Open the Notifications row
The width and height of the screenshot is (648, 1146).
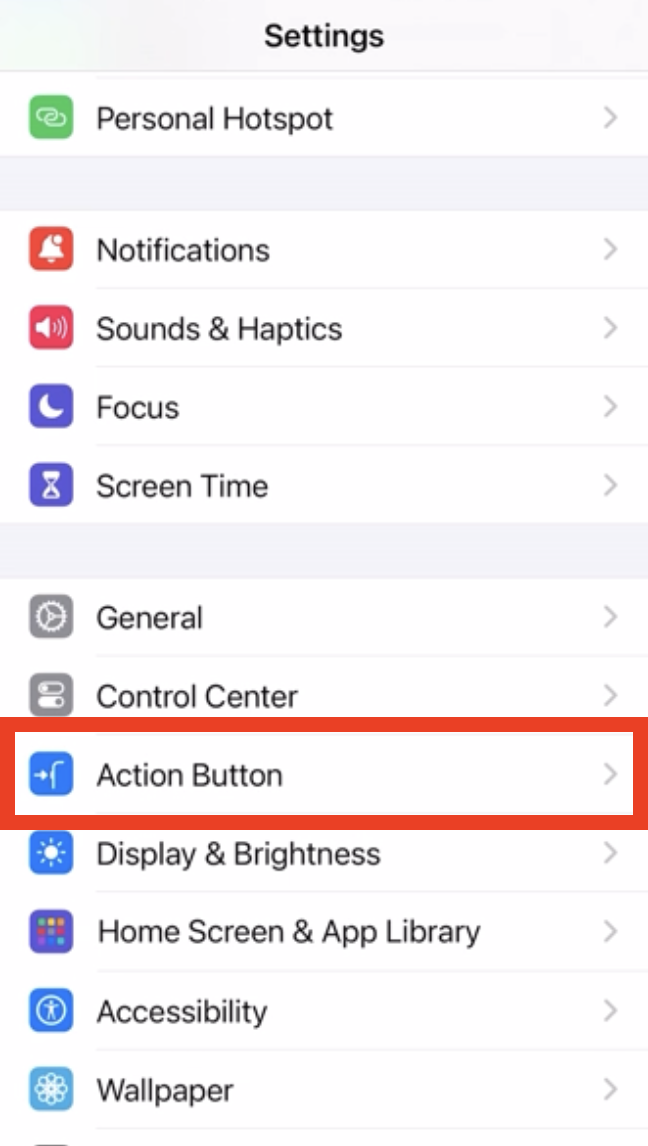[324, 250]
